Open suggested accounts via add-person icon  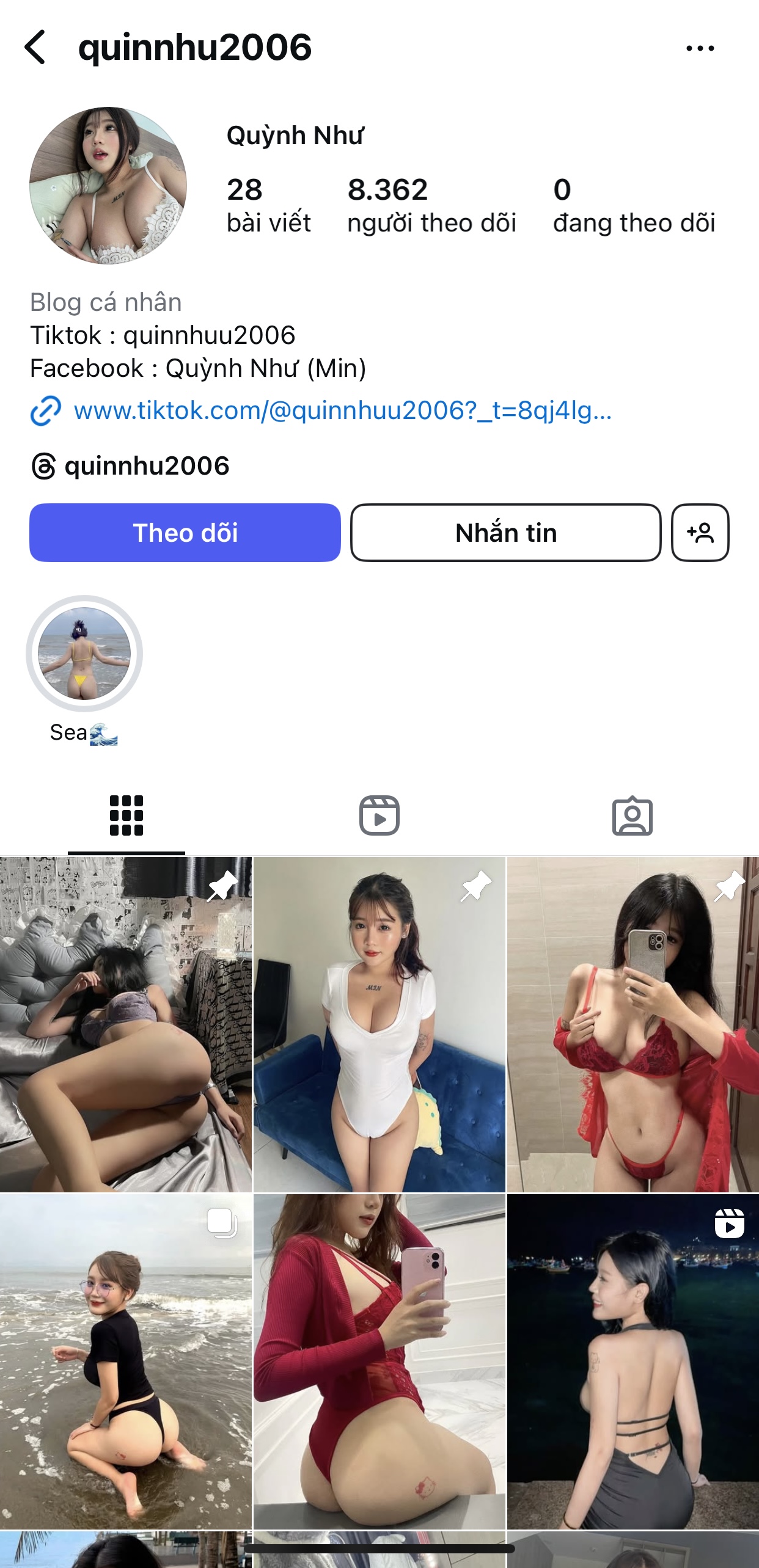pos(700,533)
